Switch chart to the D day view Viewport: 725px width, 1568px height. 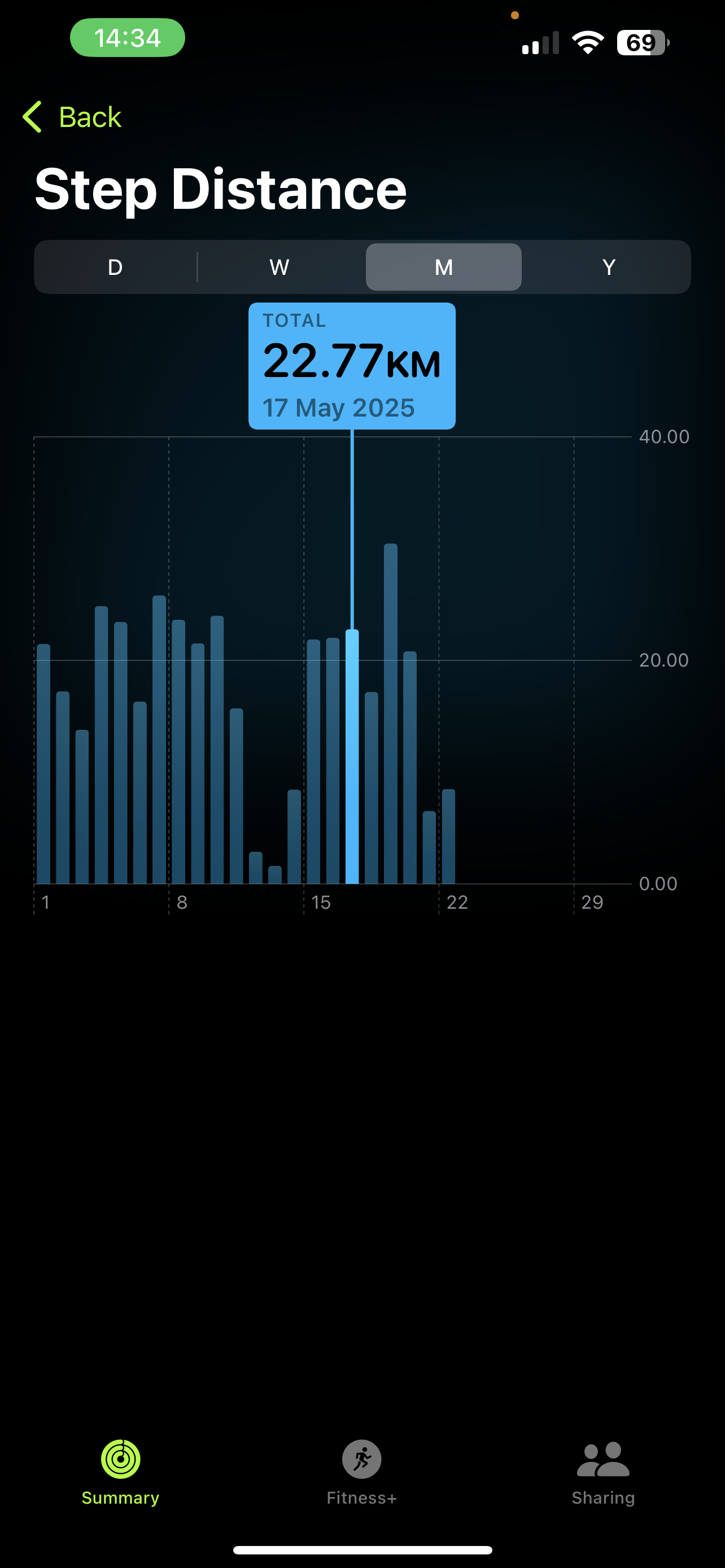pos(115,267)
